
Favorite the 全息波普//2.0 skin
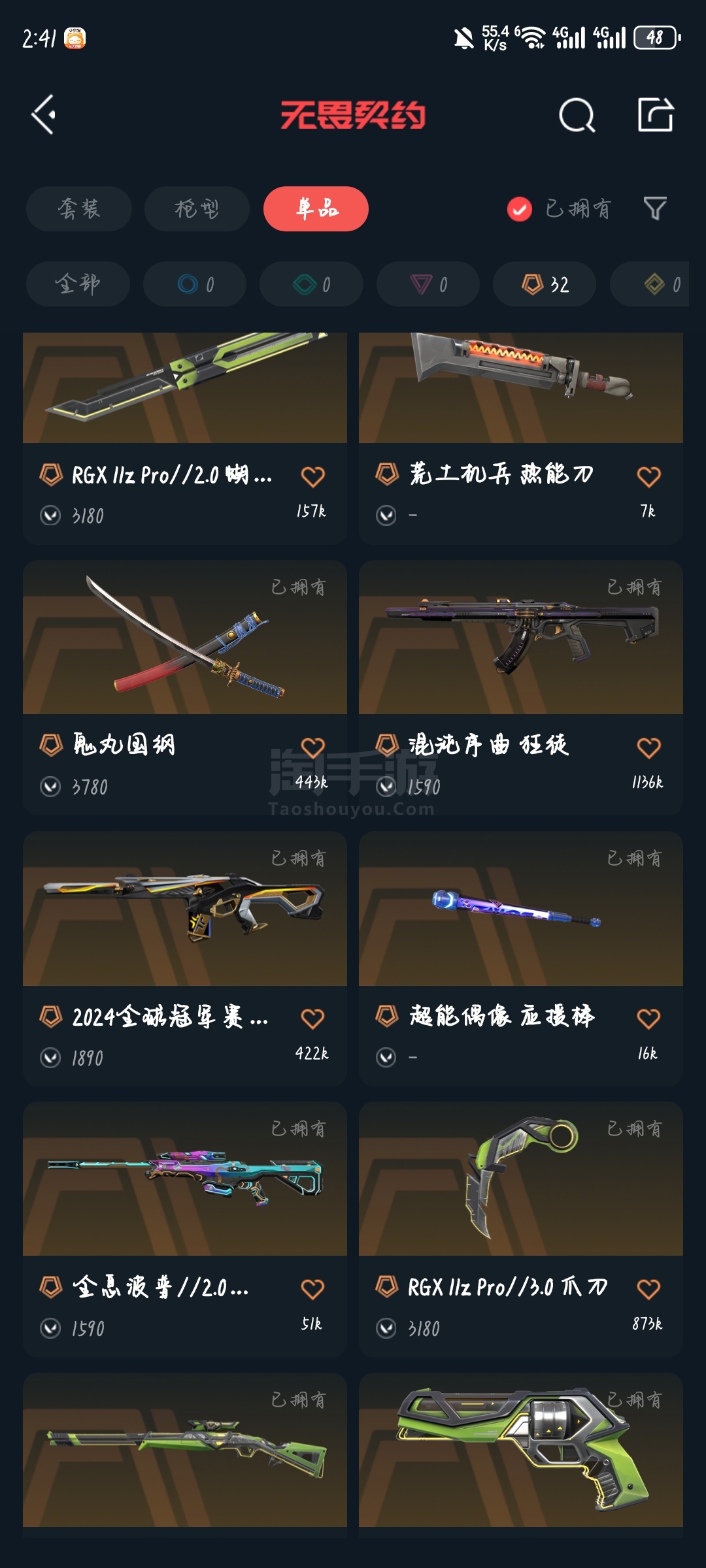click(x=312, y=1289)
